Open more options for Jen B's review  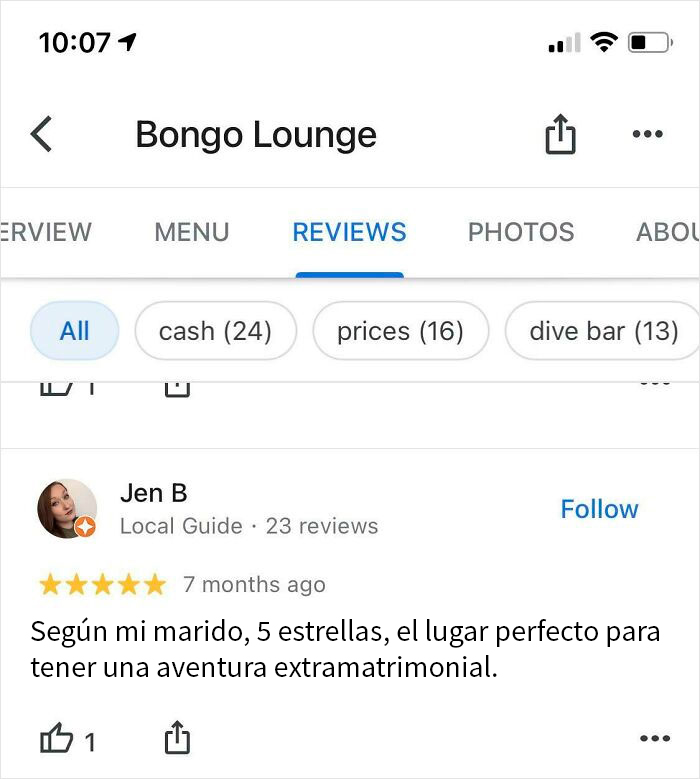click(x=654, y=739)
